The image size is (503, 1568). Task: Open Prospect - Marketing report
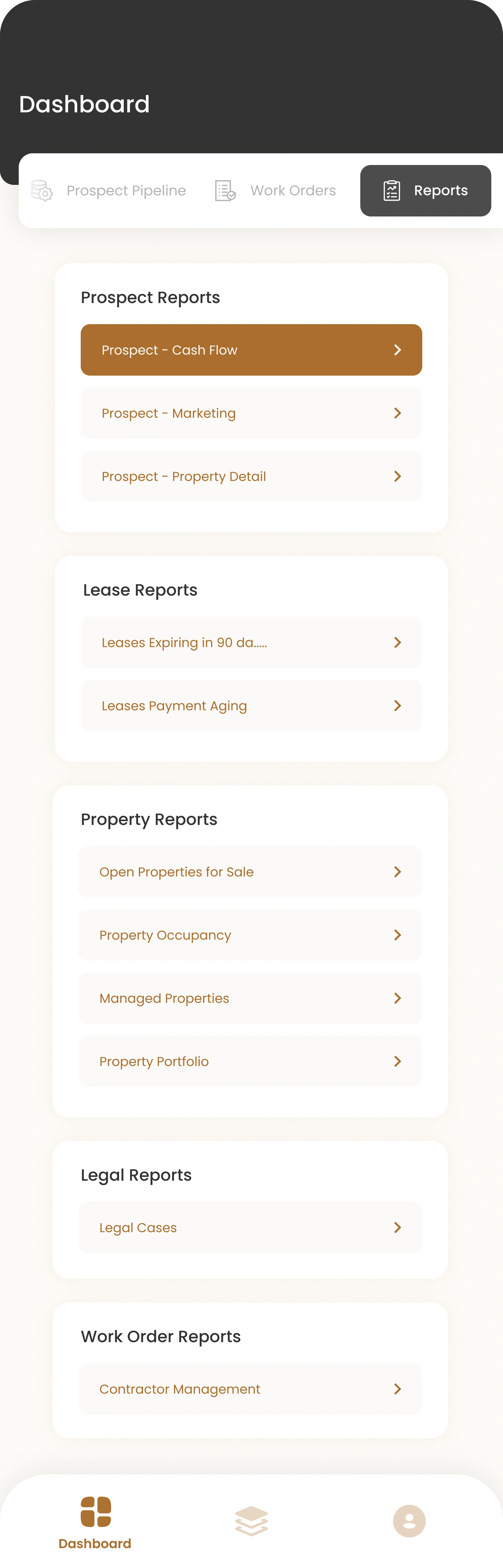(251, 413)
